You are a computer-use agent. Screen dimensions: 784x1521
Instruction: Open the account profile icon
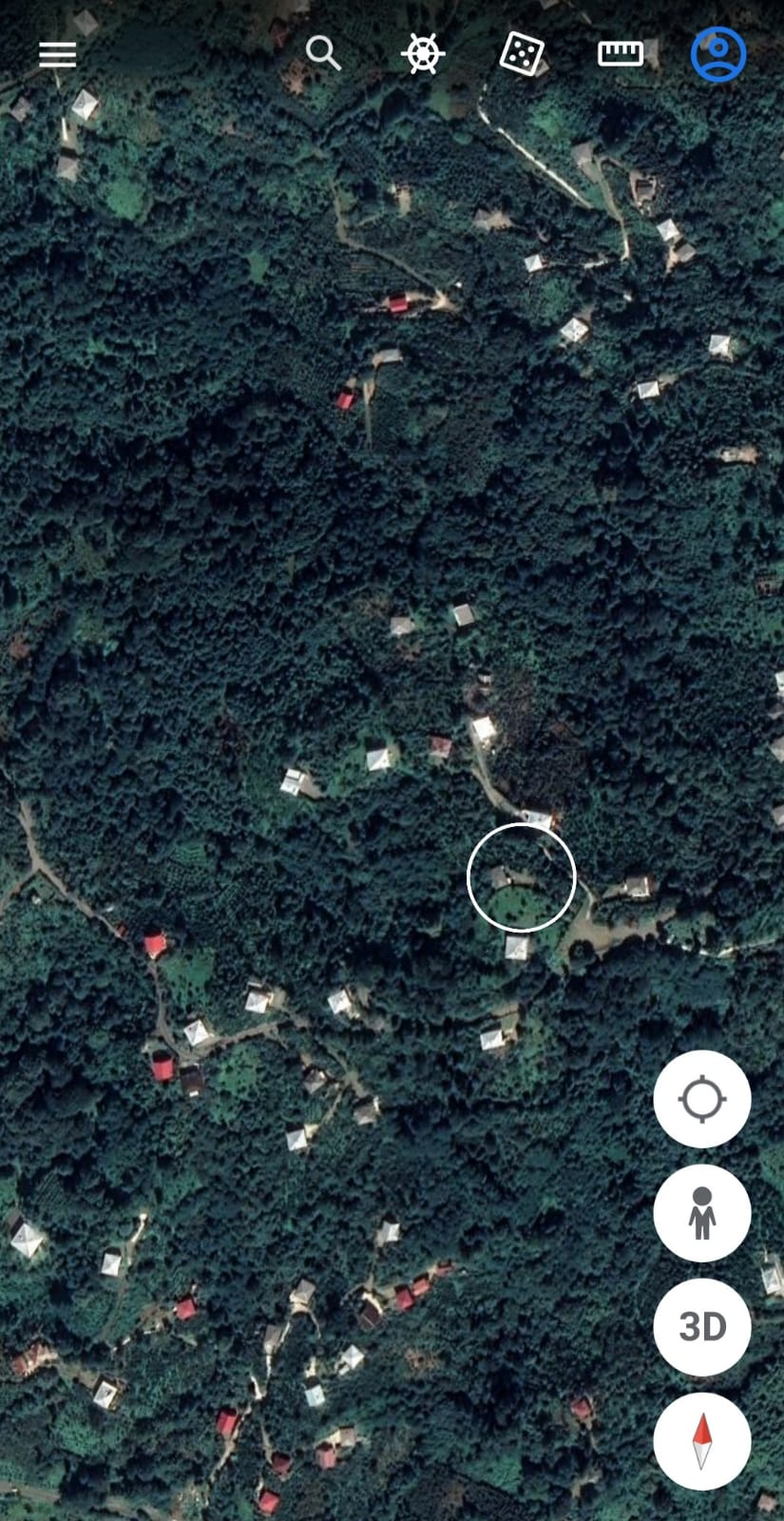[718, 54]
